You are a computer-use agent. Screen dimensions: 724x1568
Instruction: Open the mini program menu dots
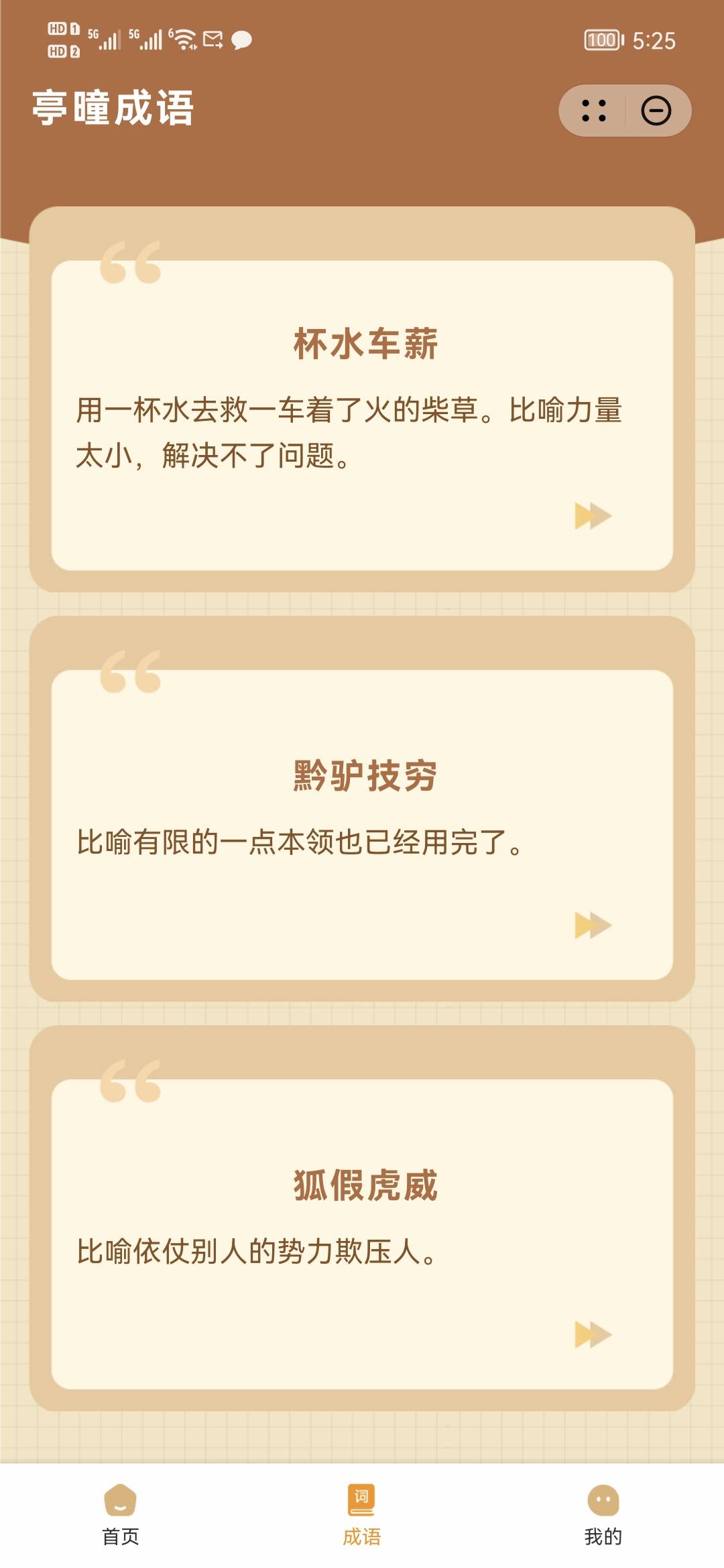(594, 111)
